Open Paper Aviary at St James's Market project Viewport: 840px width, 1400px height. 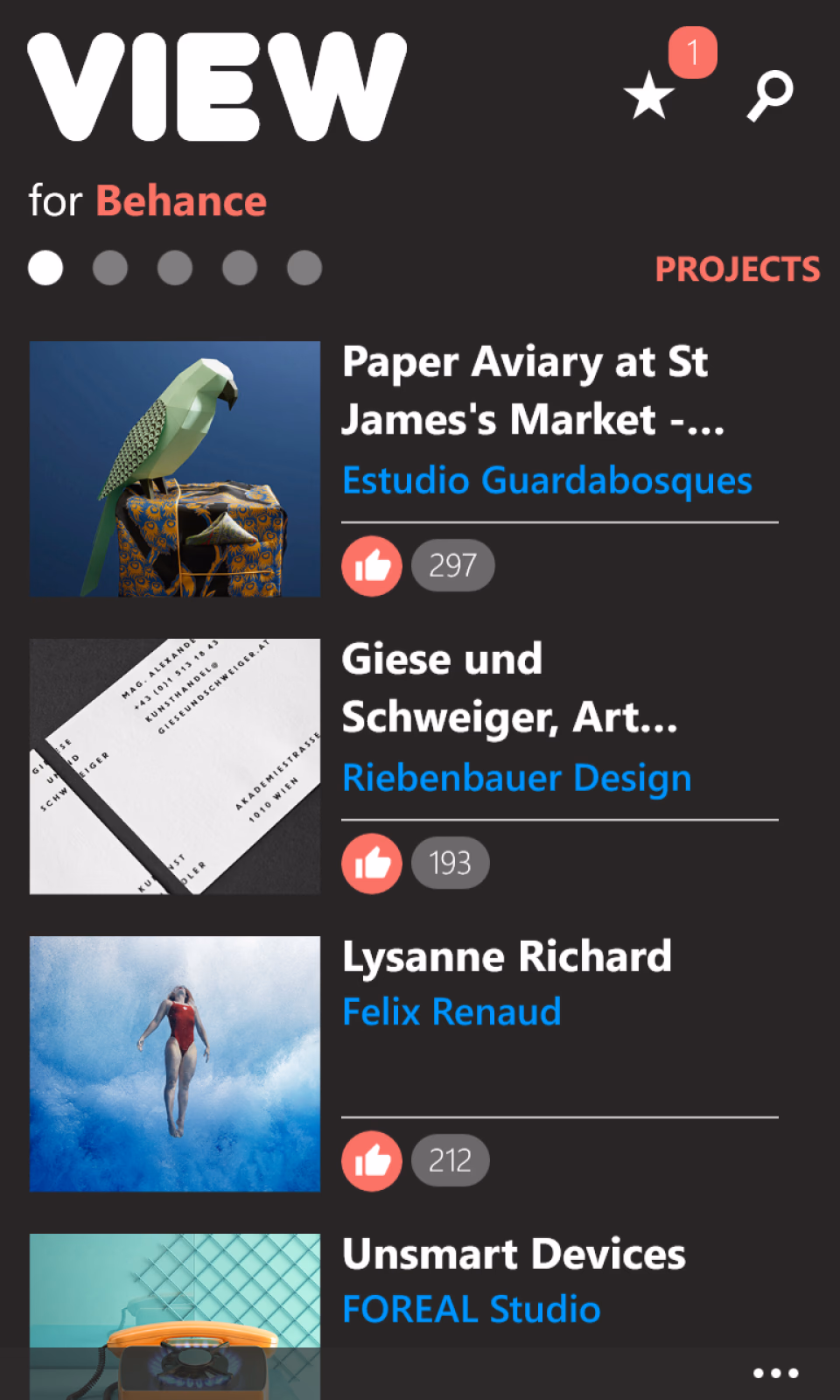click(x=533, y=391)
